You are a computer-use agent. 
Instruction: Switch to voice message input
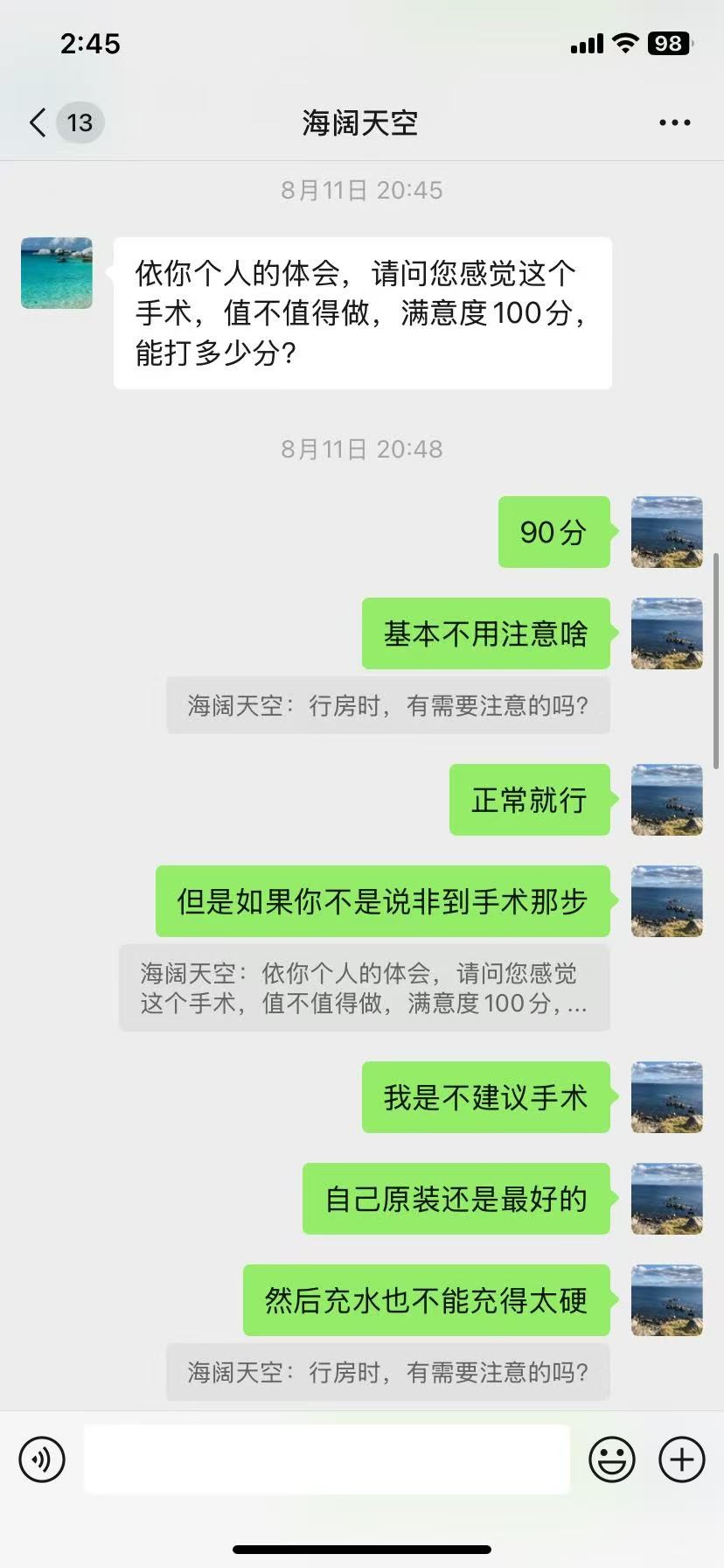(42, 1459)
